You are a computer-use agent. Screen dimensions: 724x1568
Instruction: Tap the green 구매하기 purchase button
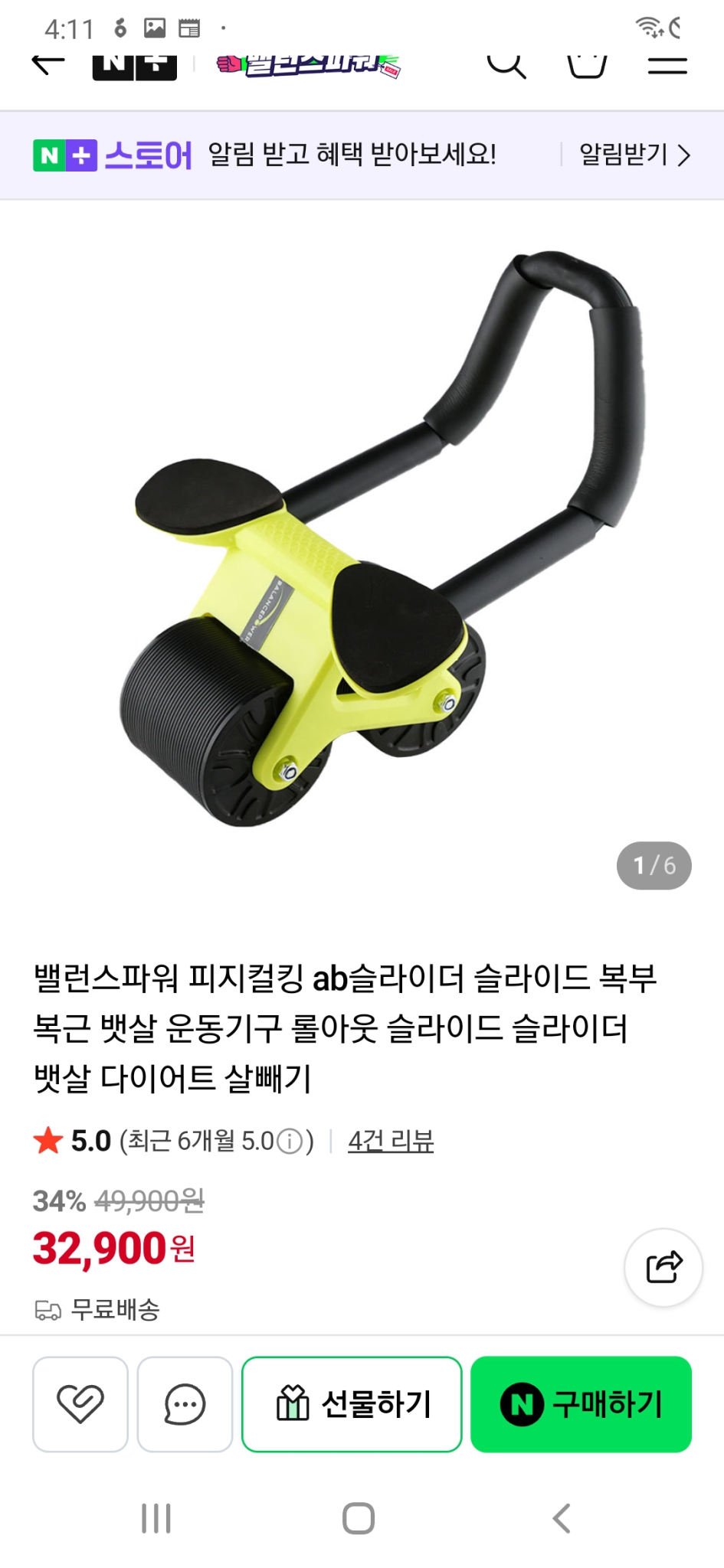[581, 1403]
